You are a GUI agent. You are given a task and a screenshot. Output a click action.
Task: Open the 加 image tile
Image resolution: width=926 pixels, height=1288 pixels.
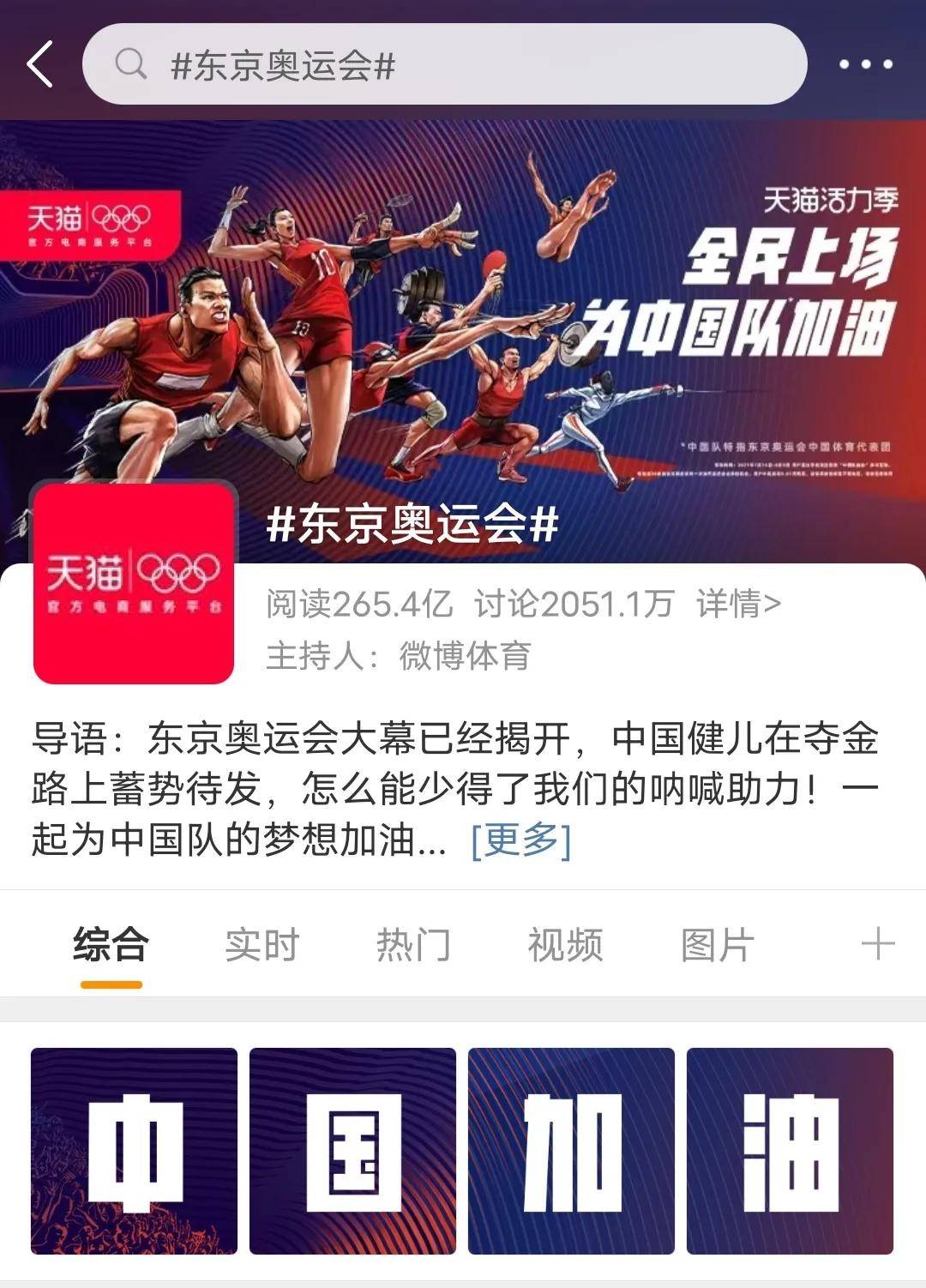pos(571,1151)
